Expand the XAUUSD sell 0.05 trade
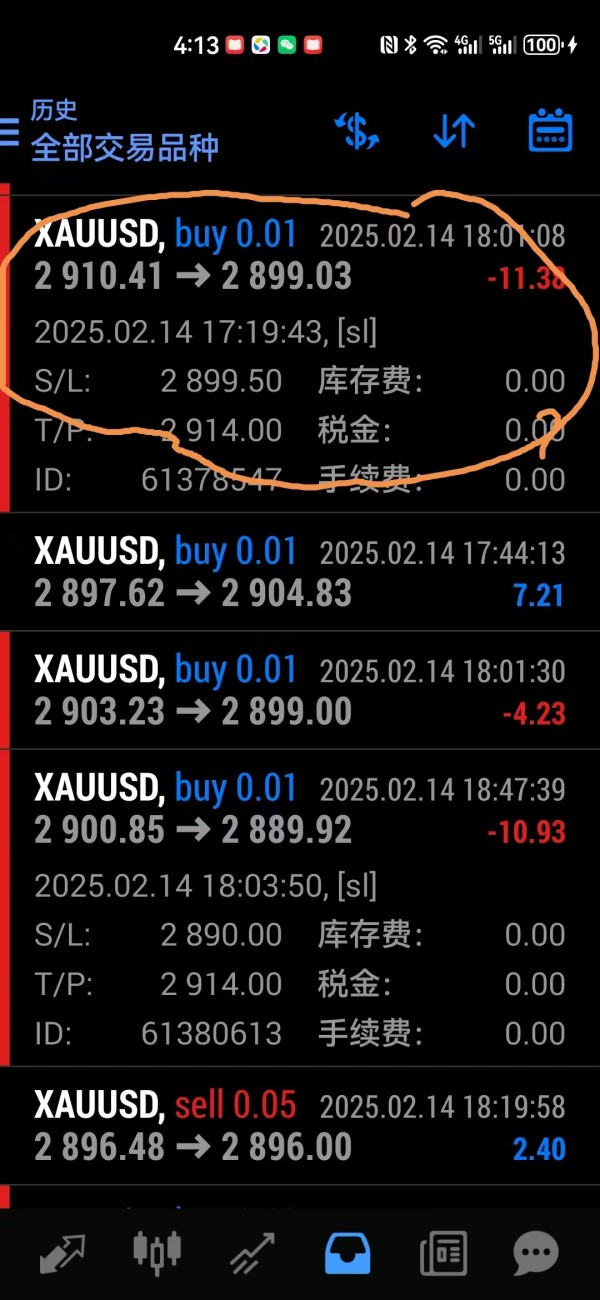Image resolution: width=600 pixels, height=1300 pixels. tap(300, 1126)
